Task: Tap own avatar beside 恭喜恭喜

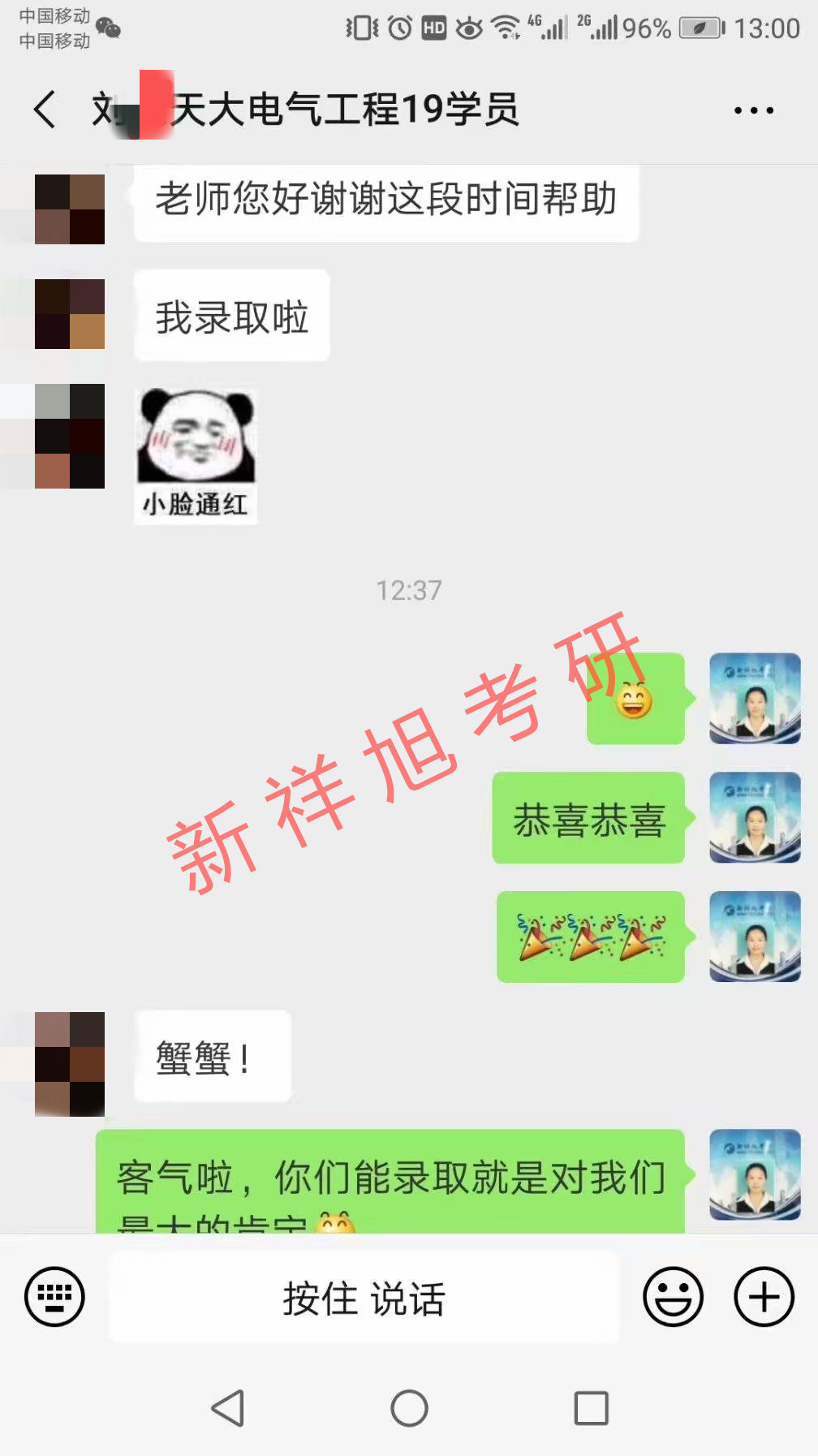Action: [x=755, y=817]
